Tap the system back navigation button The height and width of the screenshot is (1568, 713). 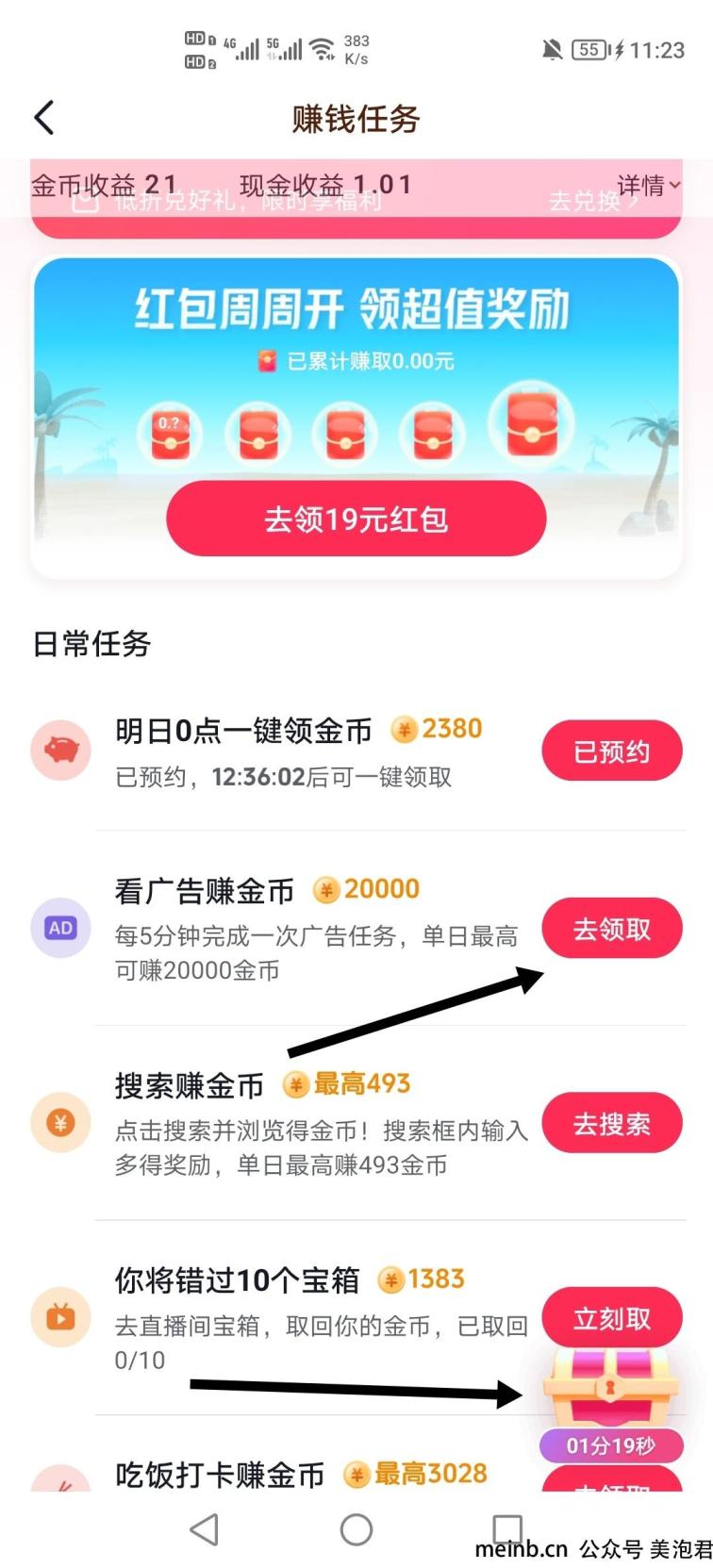click(x=205, y=1529)
